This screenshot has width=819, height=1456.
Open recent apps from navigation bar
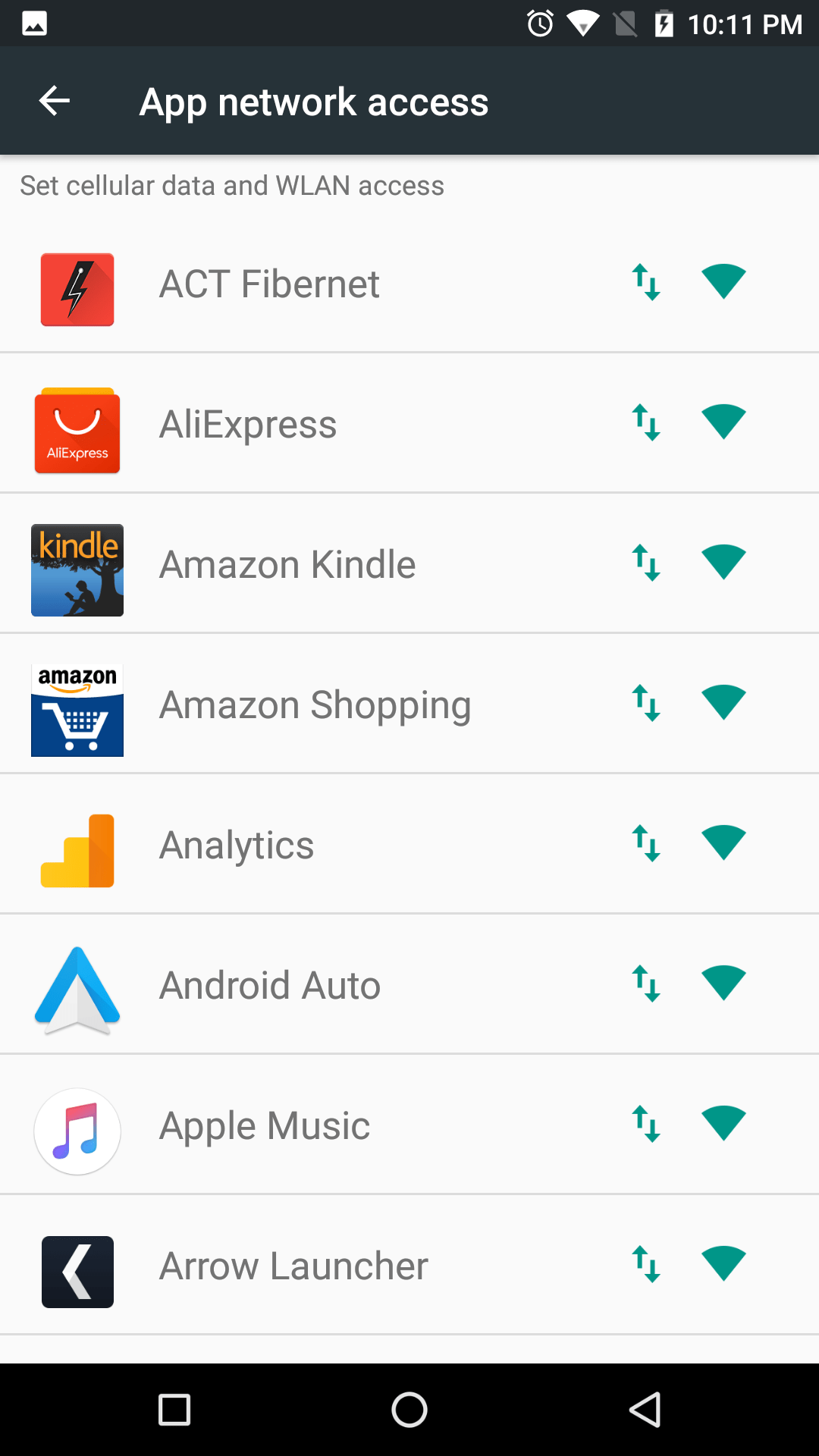pyautogui.click(x=174, y=1410)
